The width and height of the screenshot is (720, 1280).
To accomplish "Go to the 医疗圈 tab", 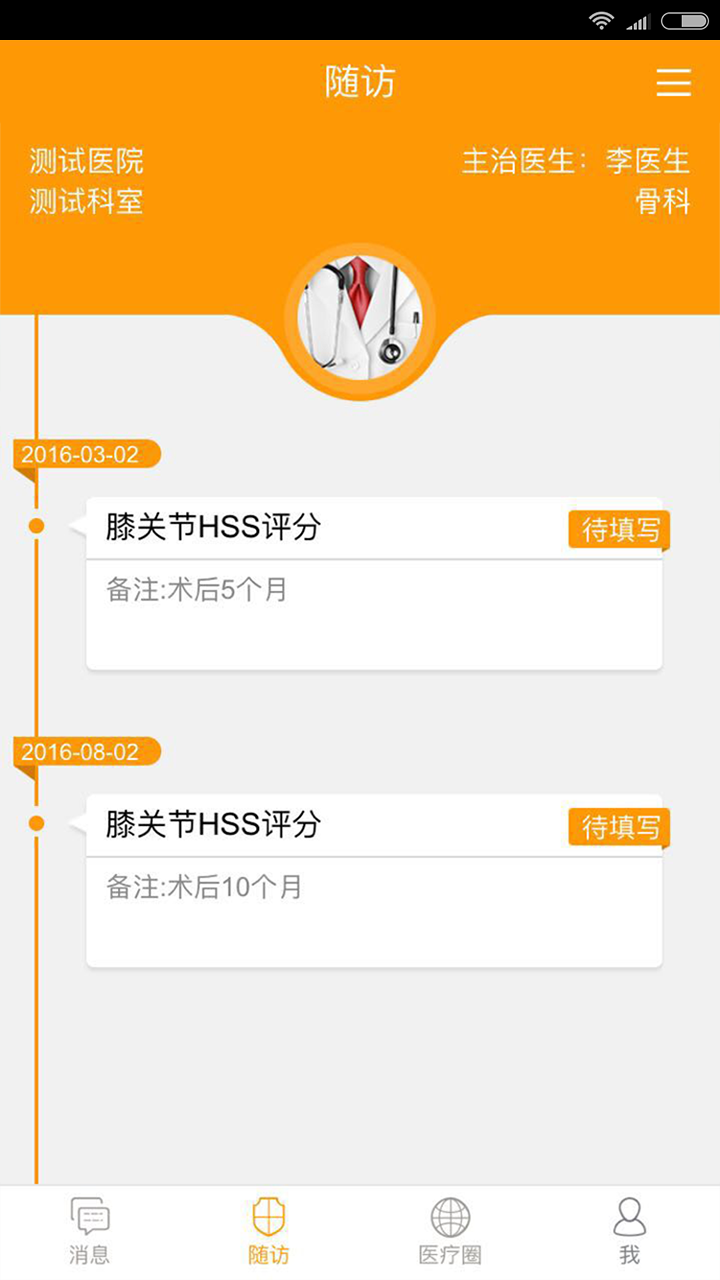I will pyautogui.click(x=450, y=1232).
